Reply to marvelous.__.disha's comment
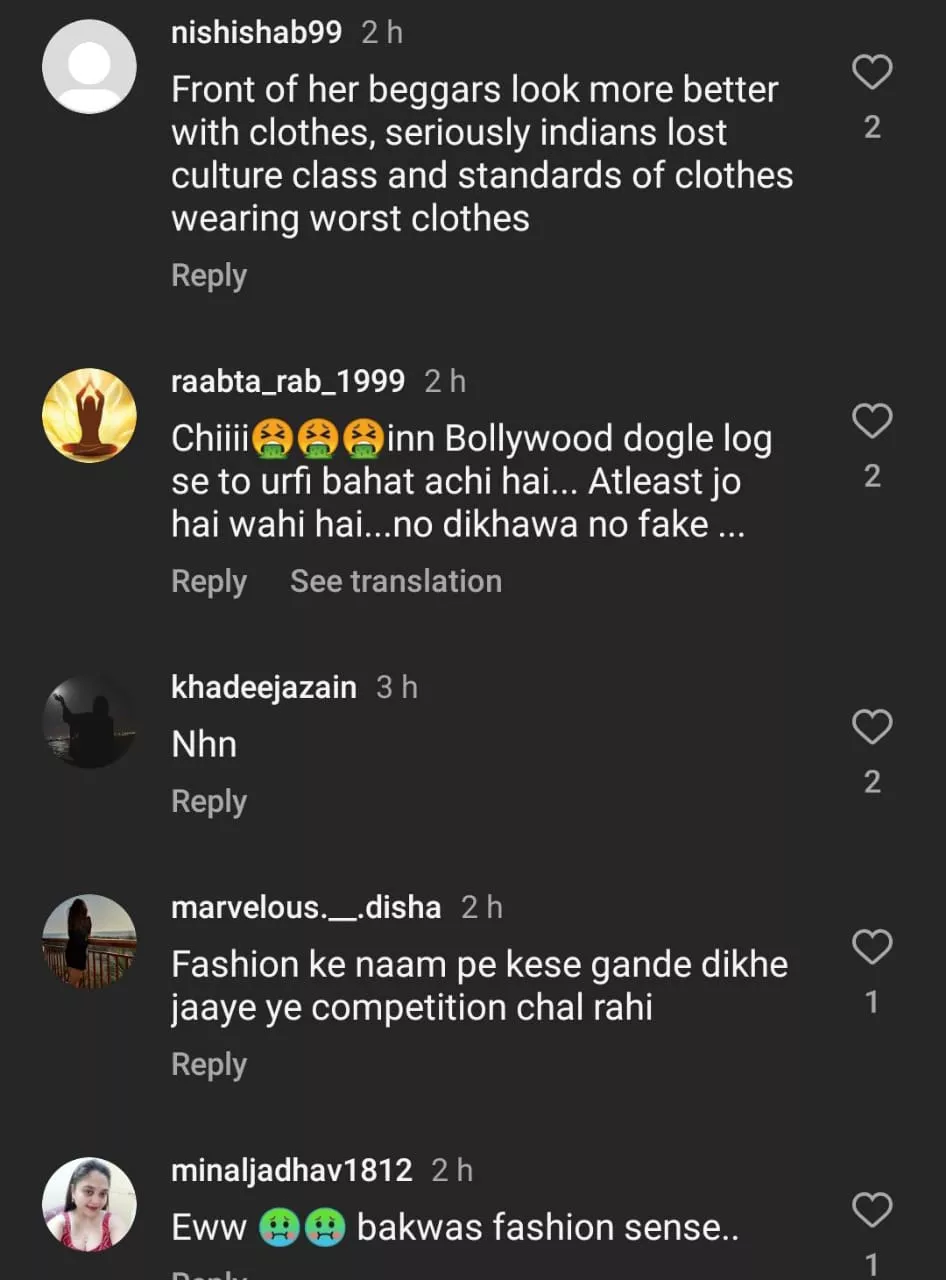The height and width of the screenshot is (1280, 946). coord(208,1065)
